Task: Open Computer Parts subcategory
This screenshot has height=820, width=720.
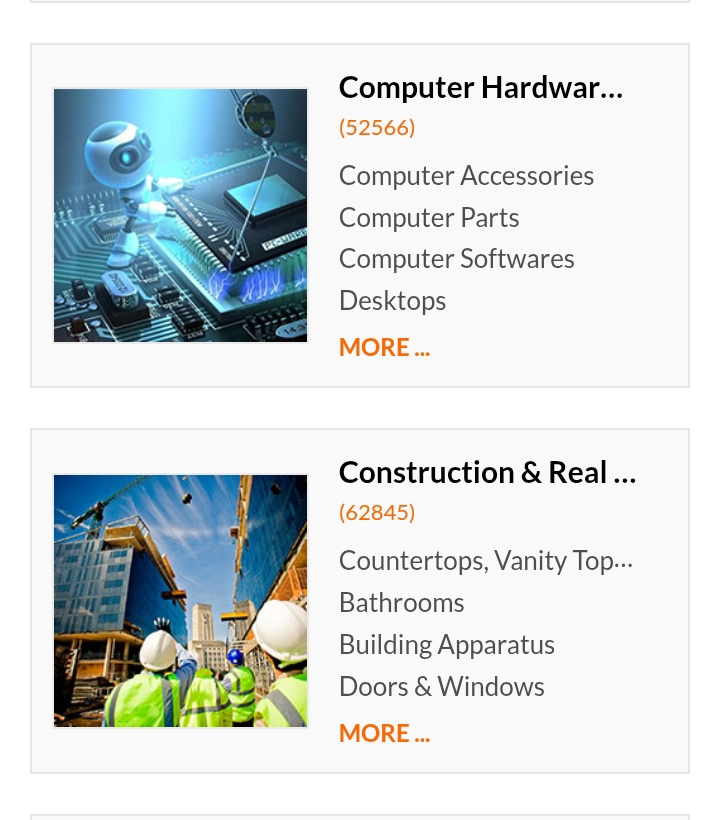Action: pos(429,218)
